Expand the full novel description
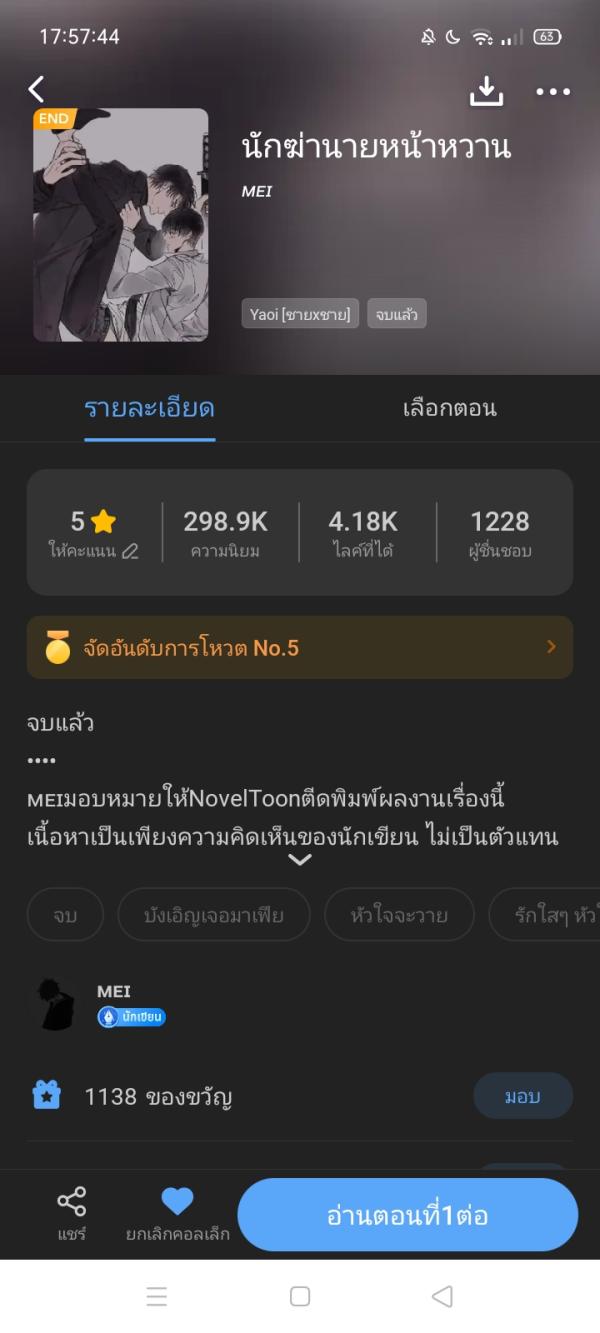This screenshot has height=1333, width=600. point(299,860)
